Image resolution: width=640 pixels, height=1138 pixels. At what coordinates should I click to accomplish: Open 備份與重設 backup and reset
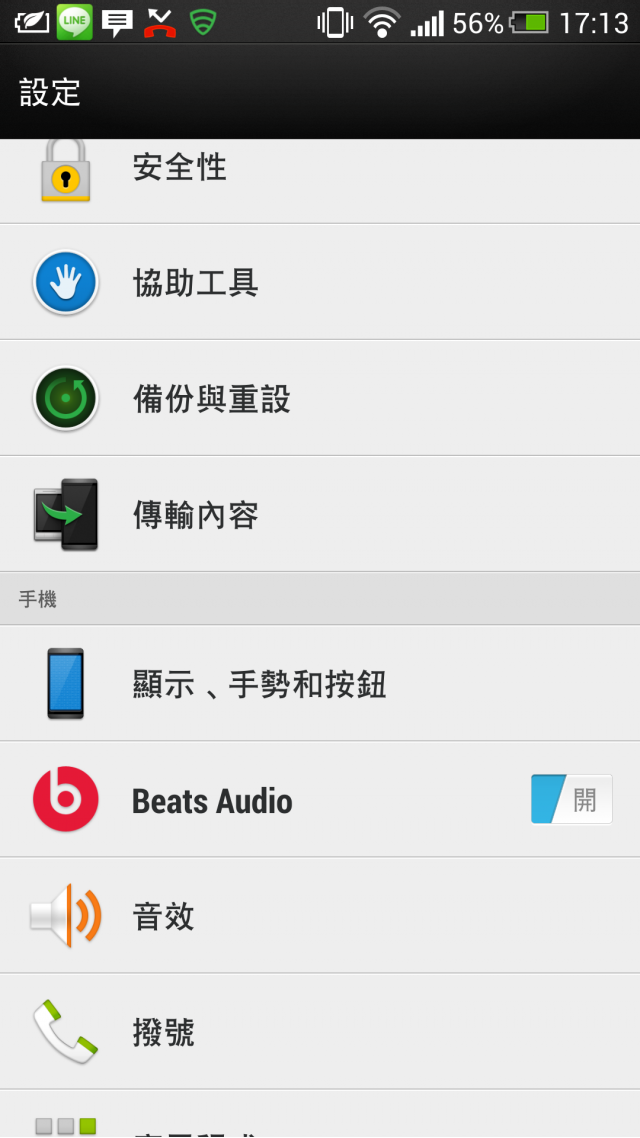click(x=320, y=398)
